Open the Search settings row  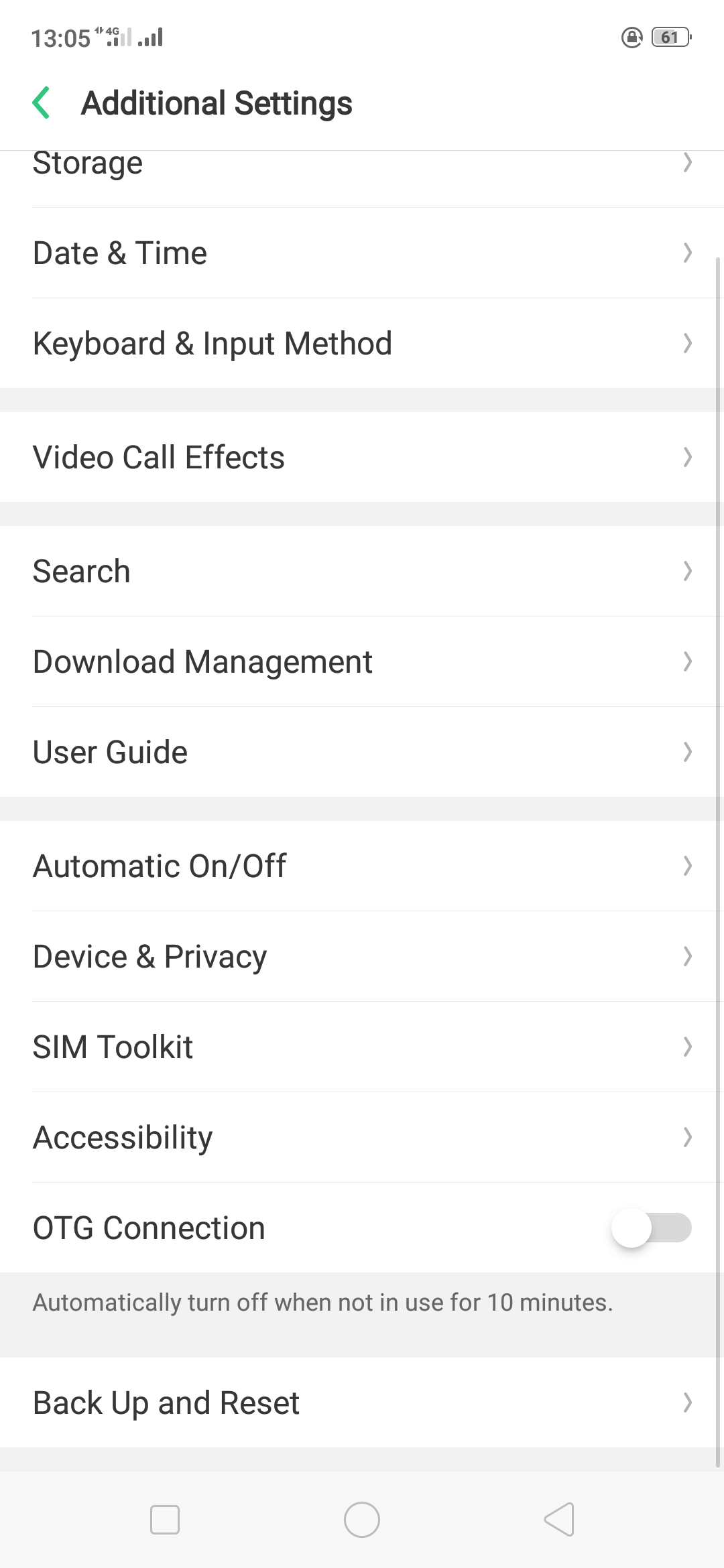click(x=362, y=571)
